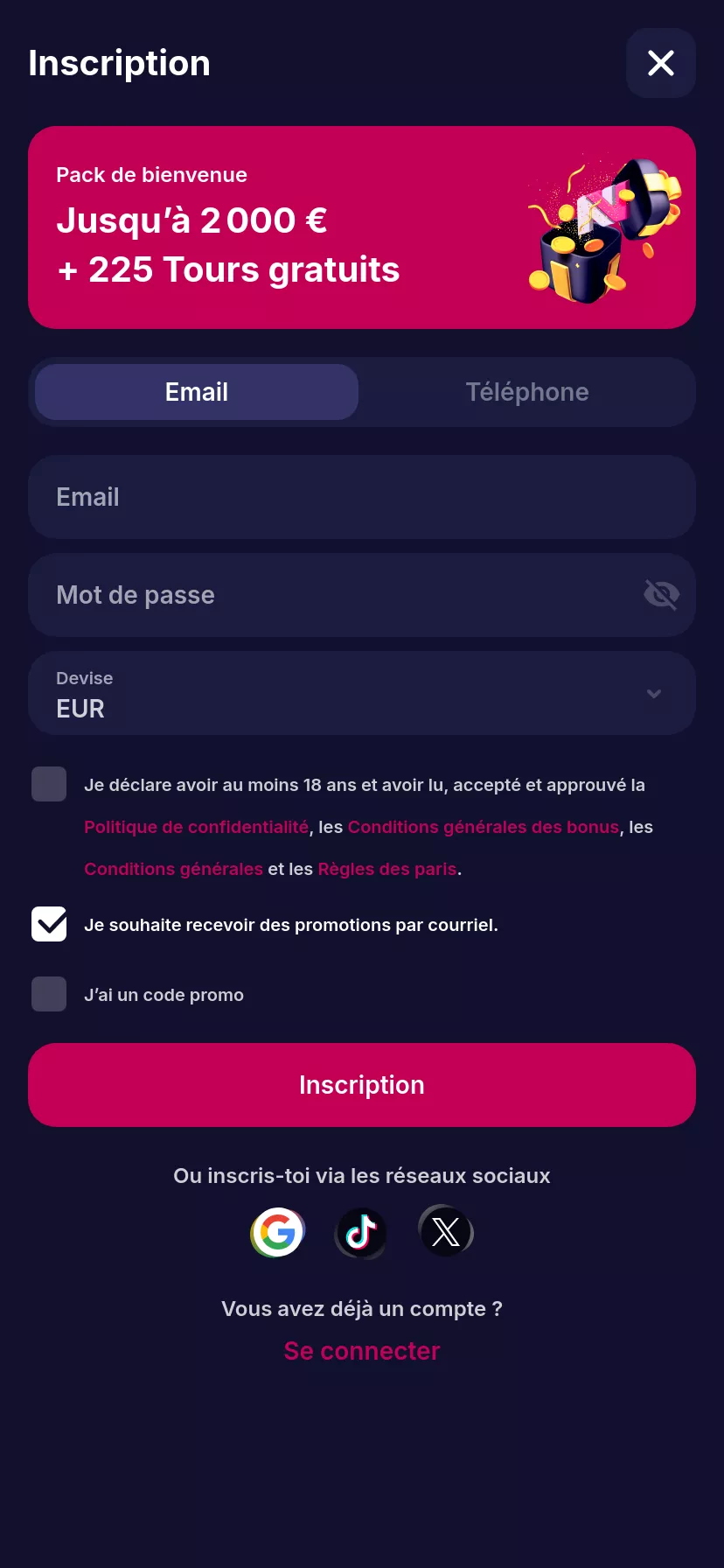724x1568 pixels.
Task: Enable the 'J'ai un code promo' checkbox
Action: [49, 994]
